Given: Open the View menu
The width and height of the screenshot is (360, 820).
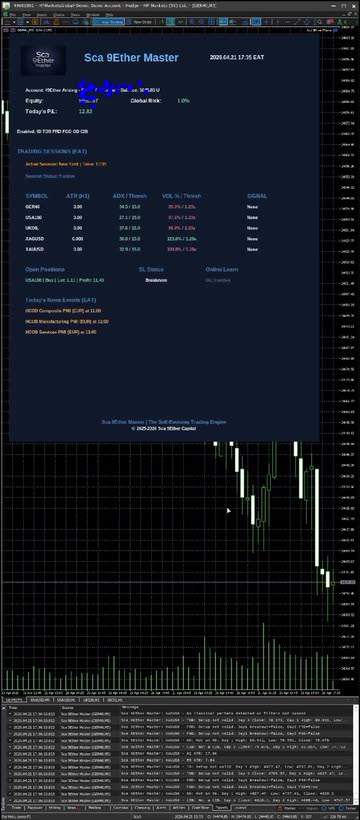Looking at the screenshot, I should (x=26, y=15).
